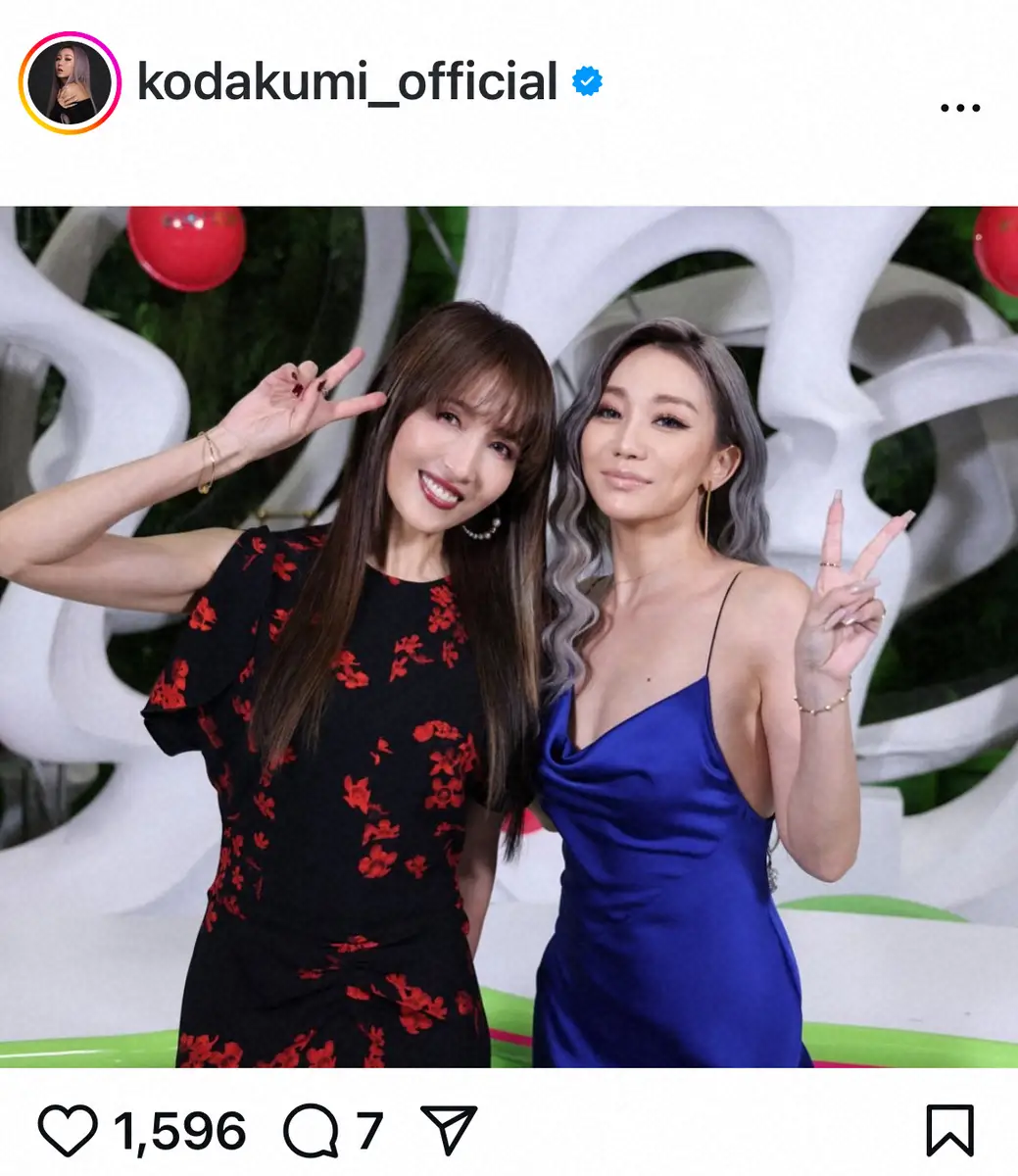The height and width of the screenshot is (1176, 1018).
Task: Open kodakumi_official's story from profile picture
Action: pyautogui.click(x=69, y=82)
